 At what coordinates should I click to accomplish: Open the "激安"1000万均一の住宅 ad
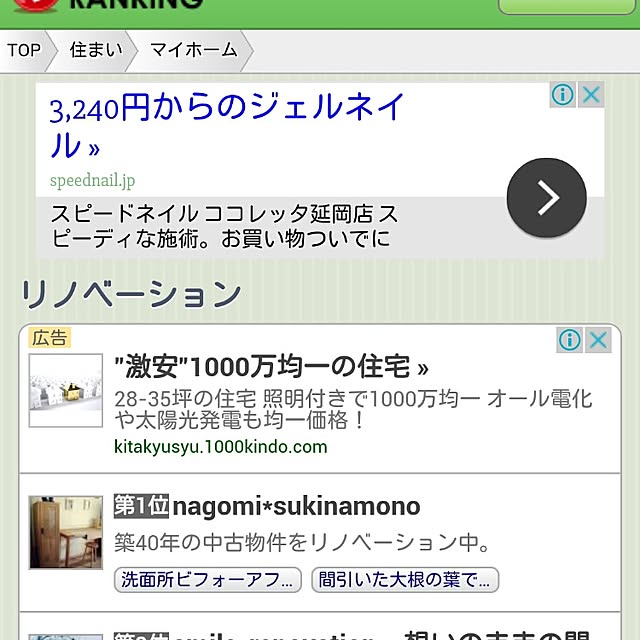coord(272,367)
